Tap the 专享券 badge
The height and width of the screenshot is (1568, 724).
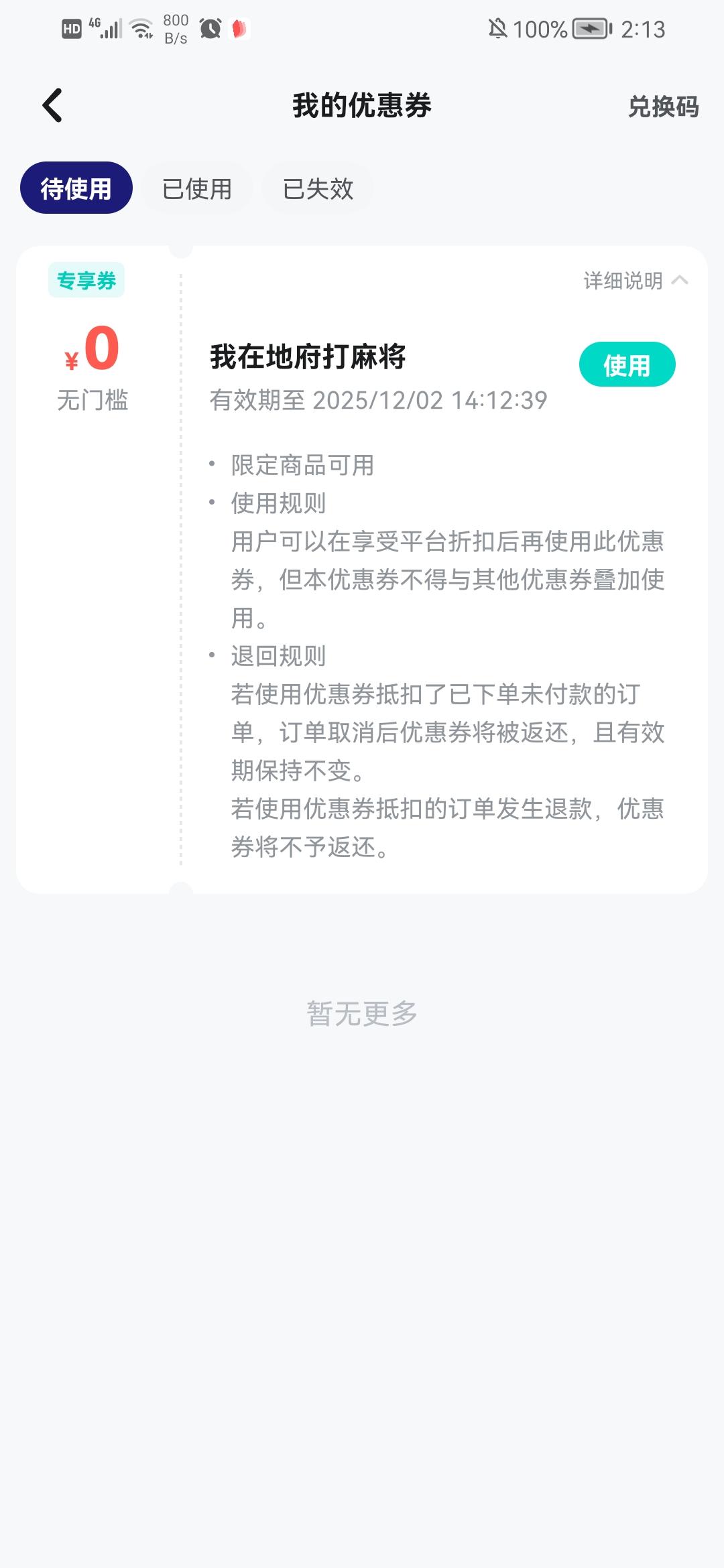87,281
